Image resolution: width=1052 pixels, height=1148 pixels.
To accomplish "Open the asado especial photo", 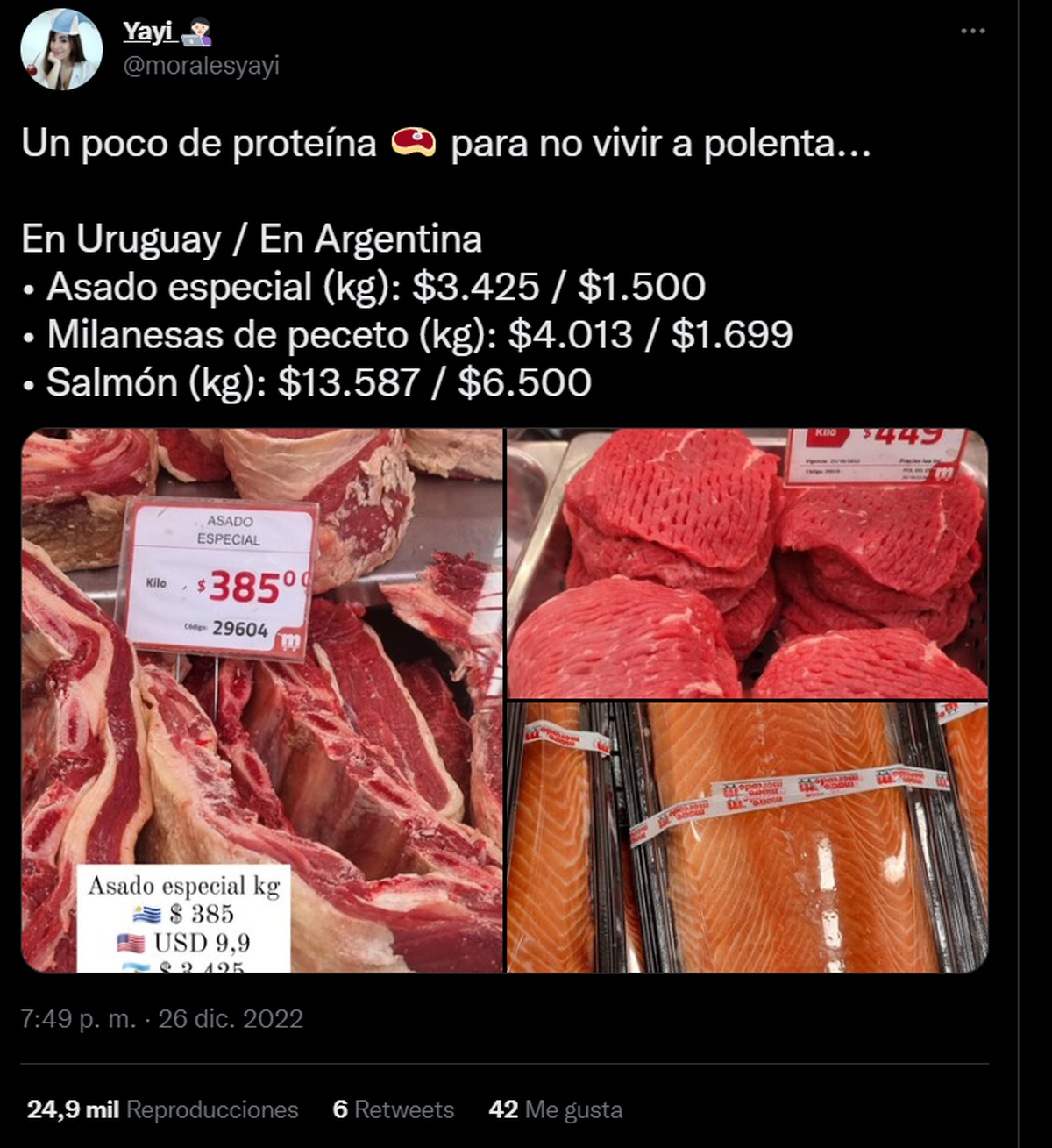I will tap(262, 700).
